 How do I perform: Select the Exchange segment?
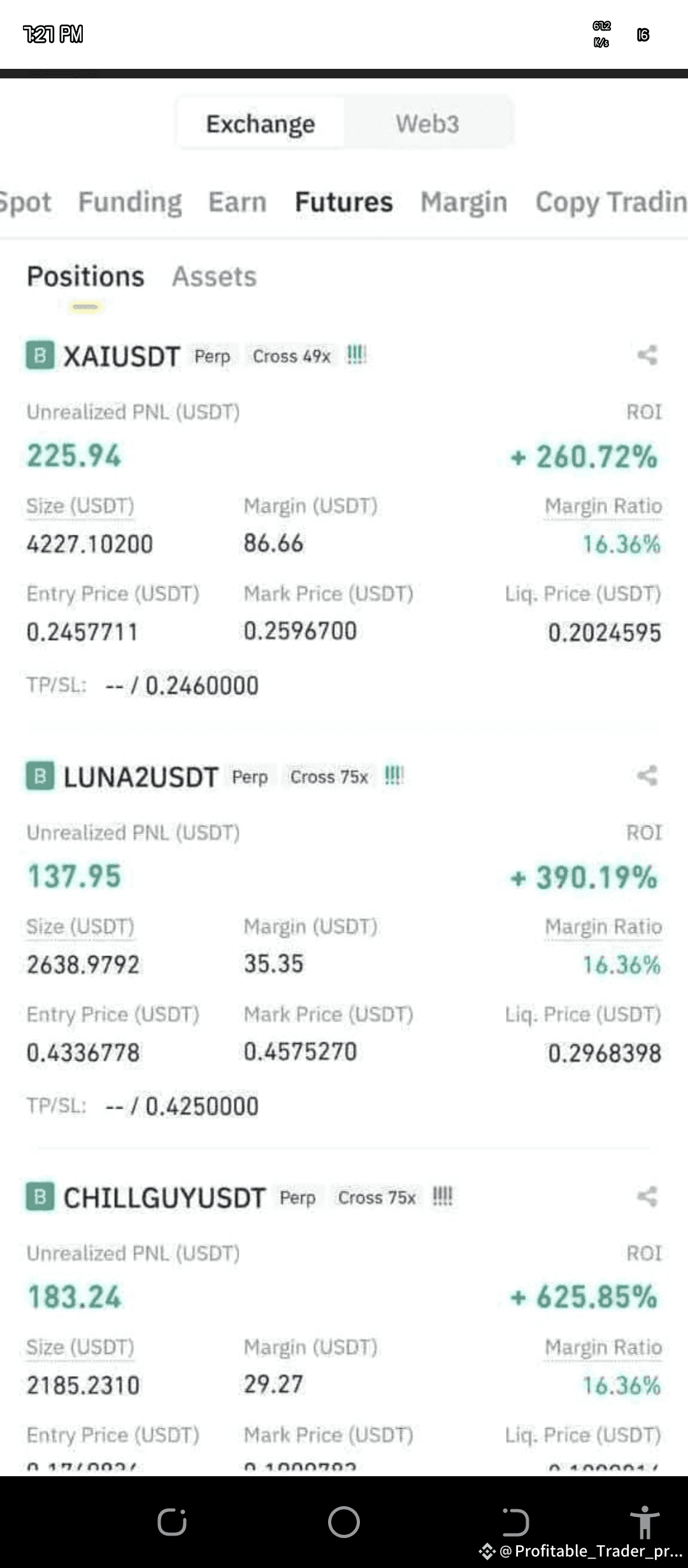[x=261, y=123]
